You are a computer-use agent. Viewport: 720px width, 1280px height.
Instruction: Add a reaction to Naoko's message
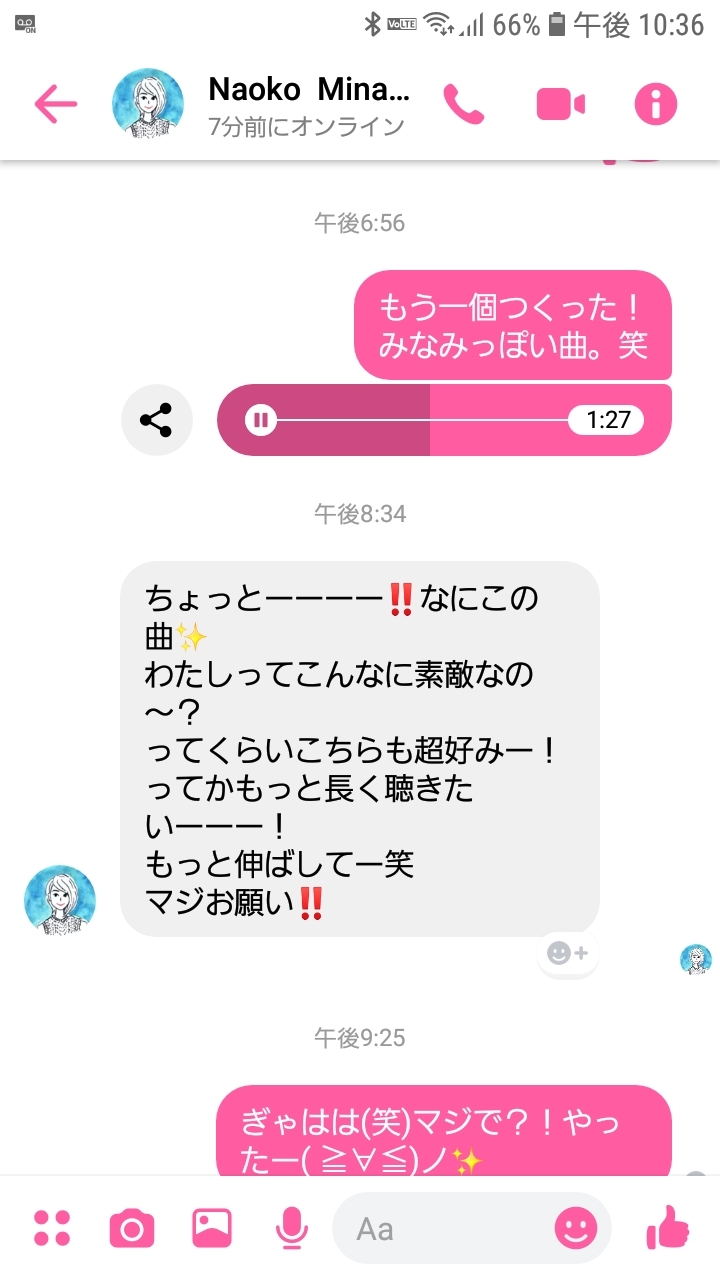(568, 953)
